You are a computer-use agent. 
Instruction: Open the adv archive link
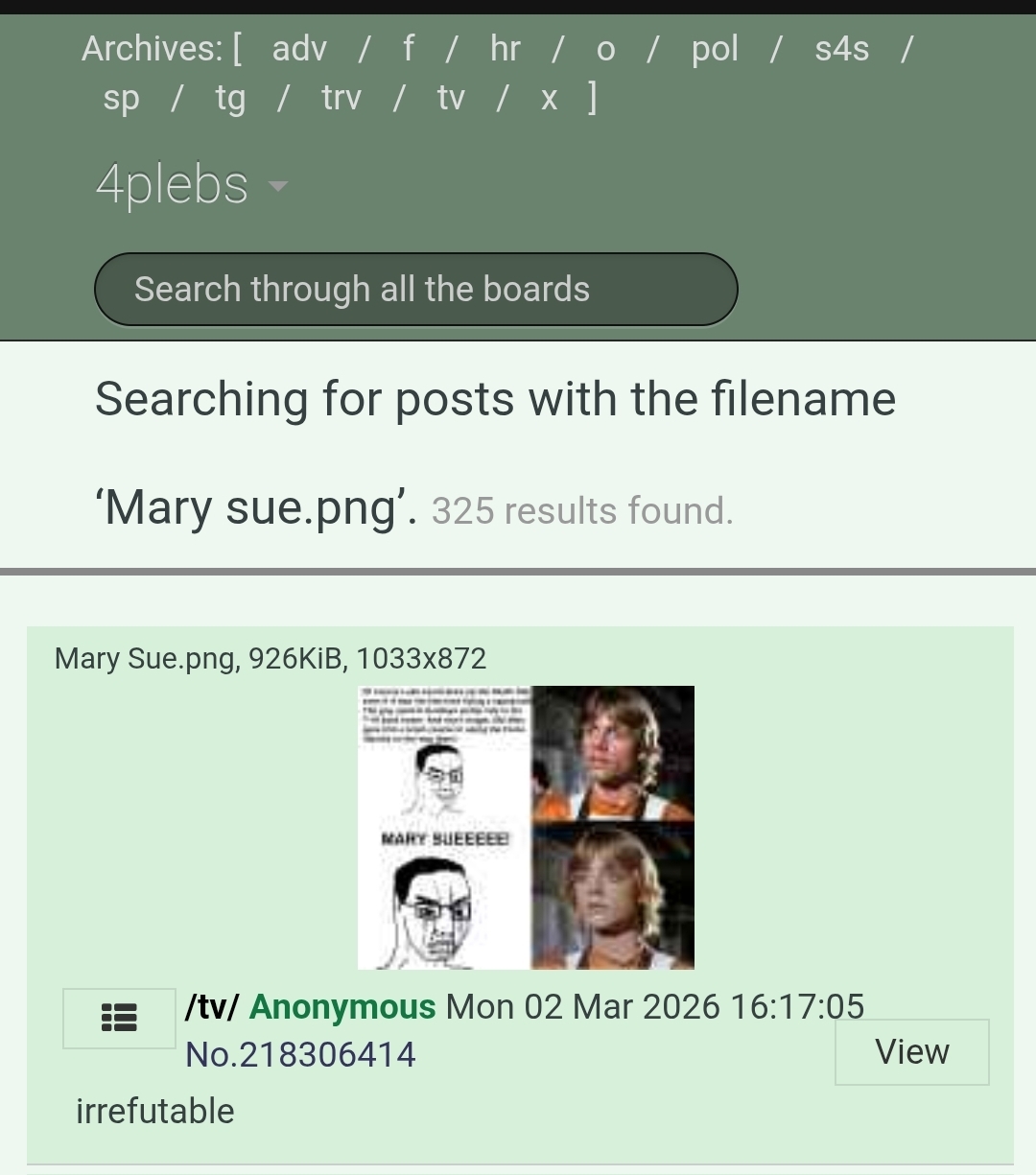point(299,48)
